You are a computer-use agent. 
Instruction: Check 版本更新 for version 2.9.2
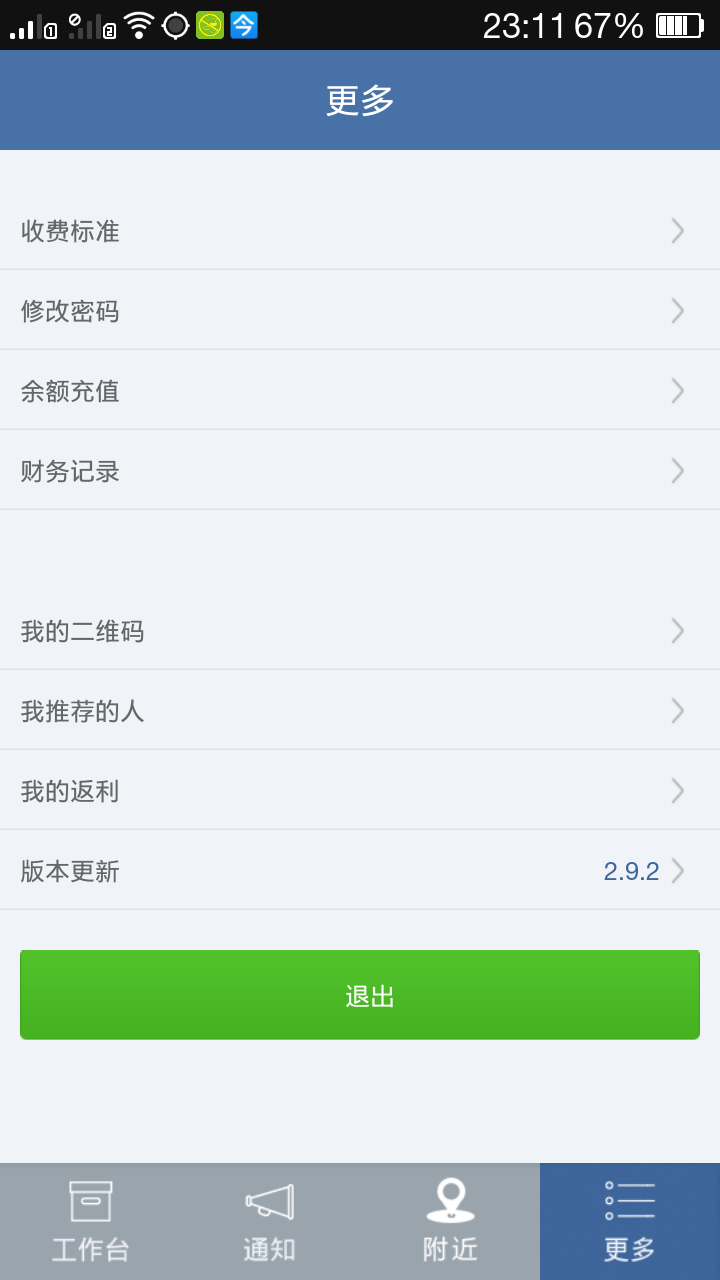(360, 871)
